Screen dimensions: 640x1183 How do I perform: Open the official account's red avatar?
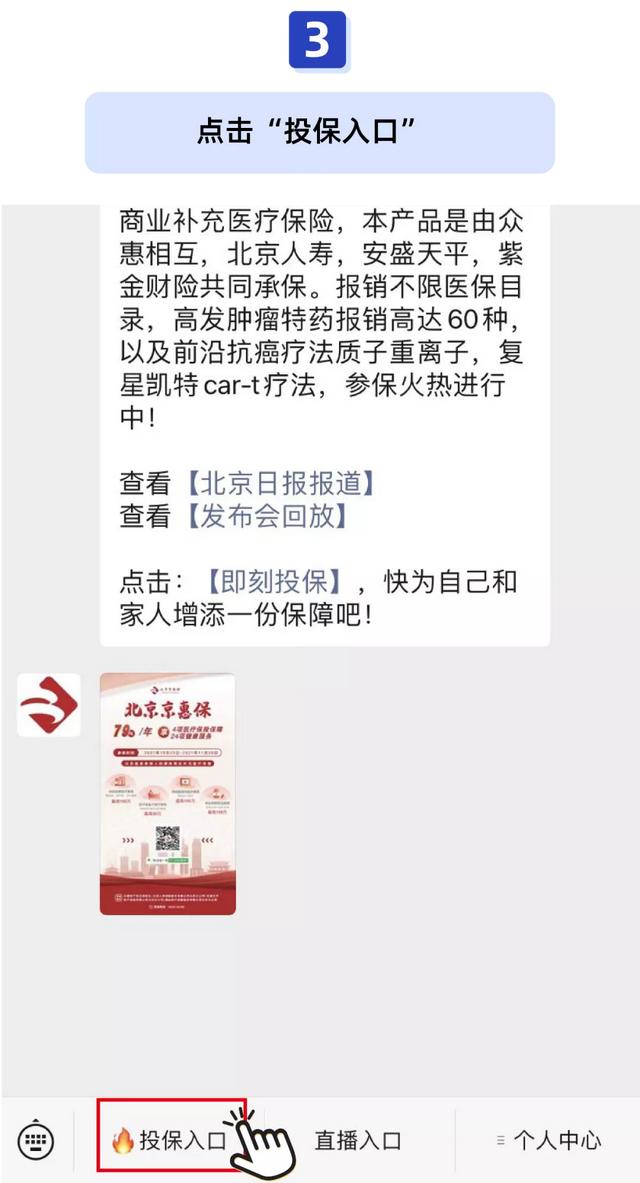tap(49, 705)
